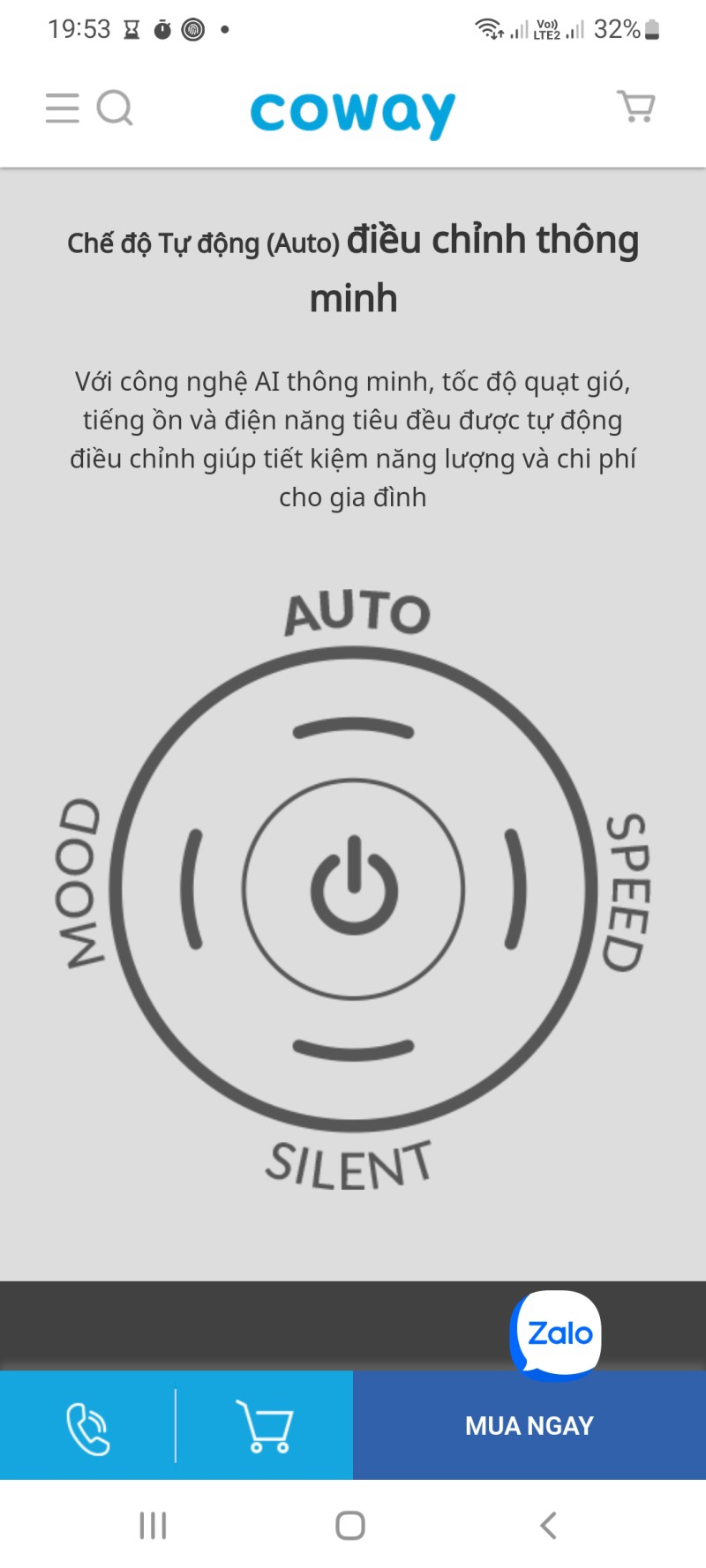This screenshot has height=1568, width=706.
Task: Open recent apps from navigation bar
Action: point(153,1525)
